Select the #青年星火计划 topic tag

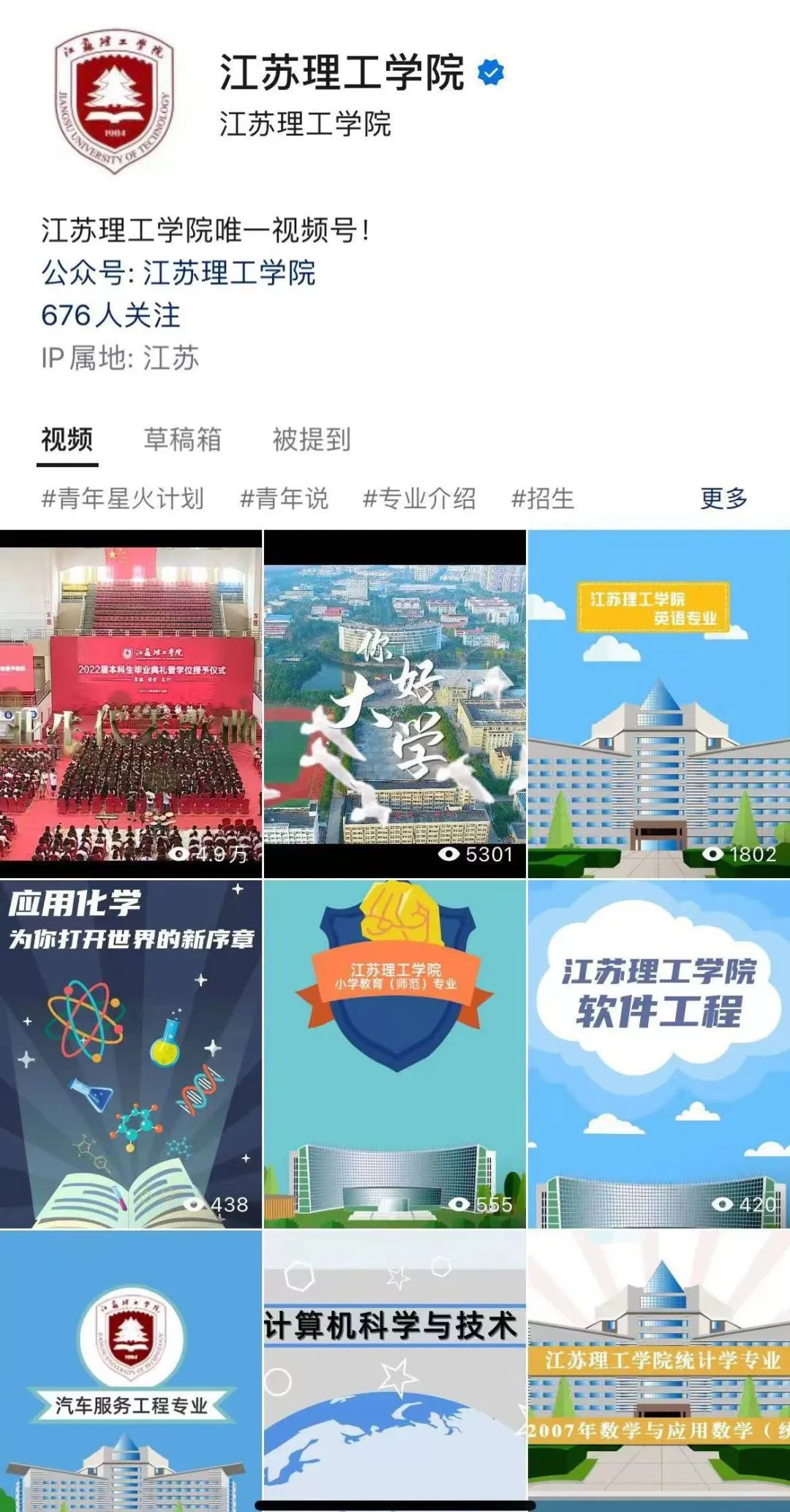tap(122, 499)
